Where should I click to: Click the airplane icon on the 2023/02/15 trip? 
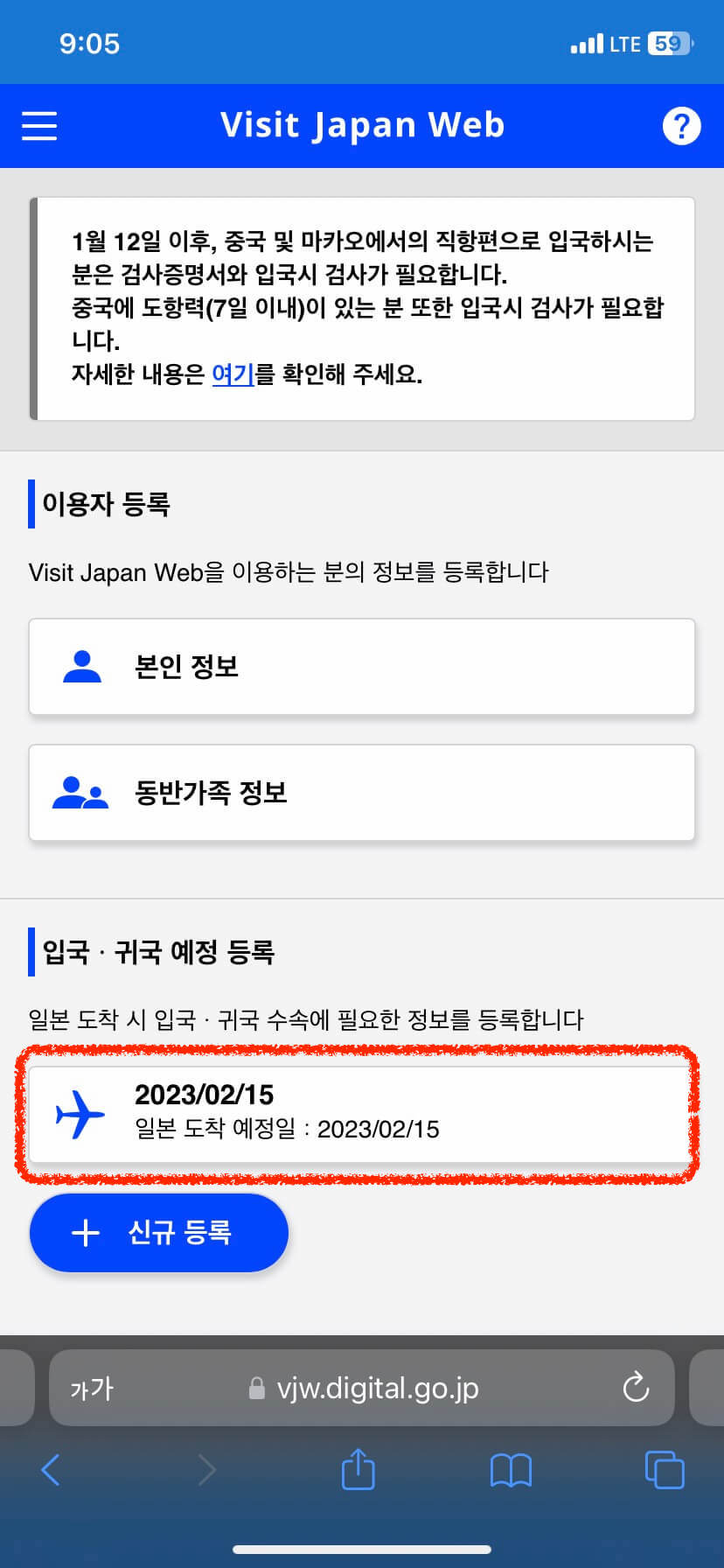(x=78, y=1115)
